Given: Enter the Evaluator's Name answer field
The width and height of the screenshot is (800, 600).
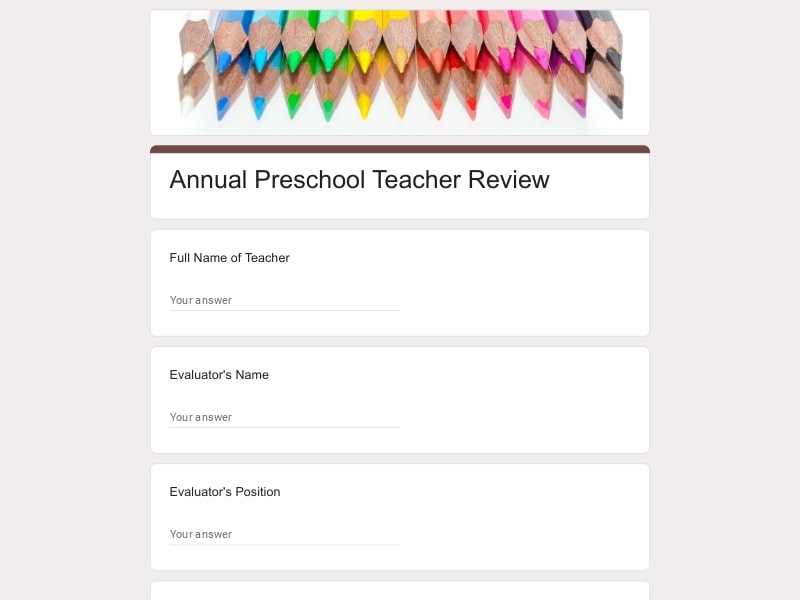Looking at the screenshot, I should coord(284,417).
